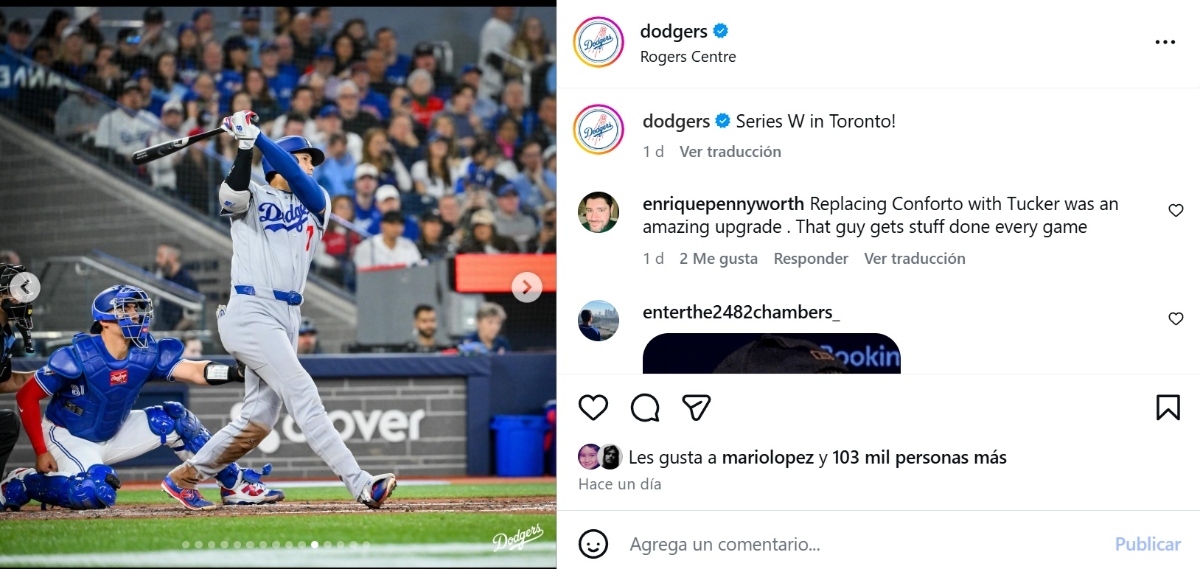Open the post's three-dot options menu
Screen dimensions: 1200x569
(1165, 43)
